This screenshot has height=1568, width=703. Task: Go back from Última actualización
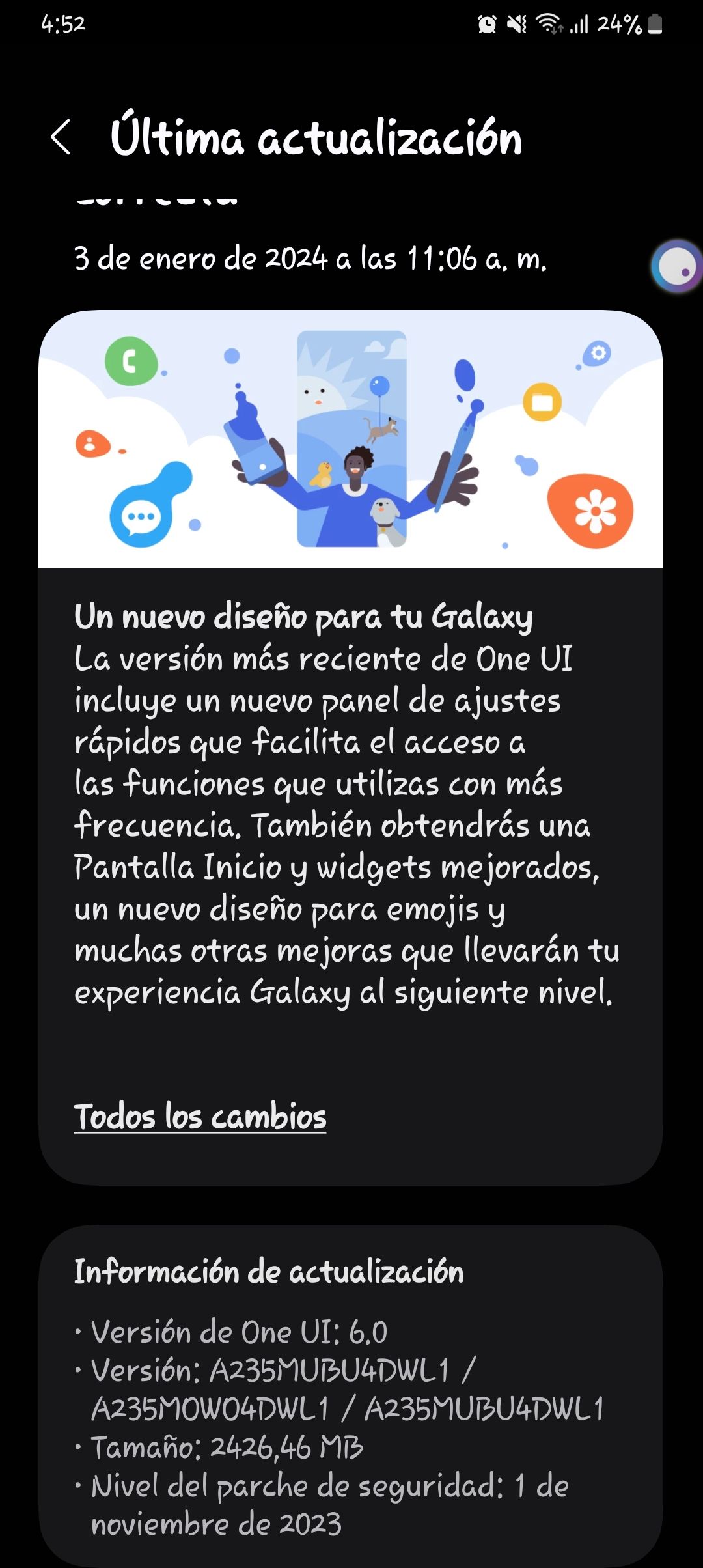(61, 137)
